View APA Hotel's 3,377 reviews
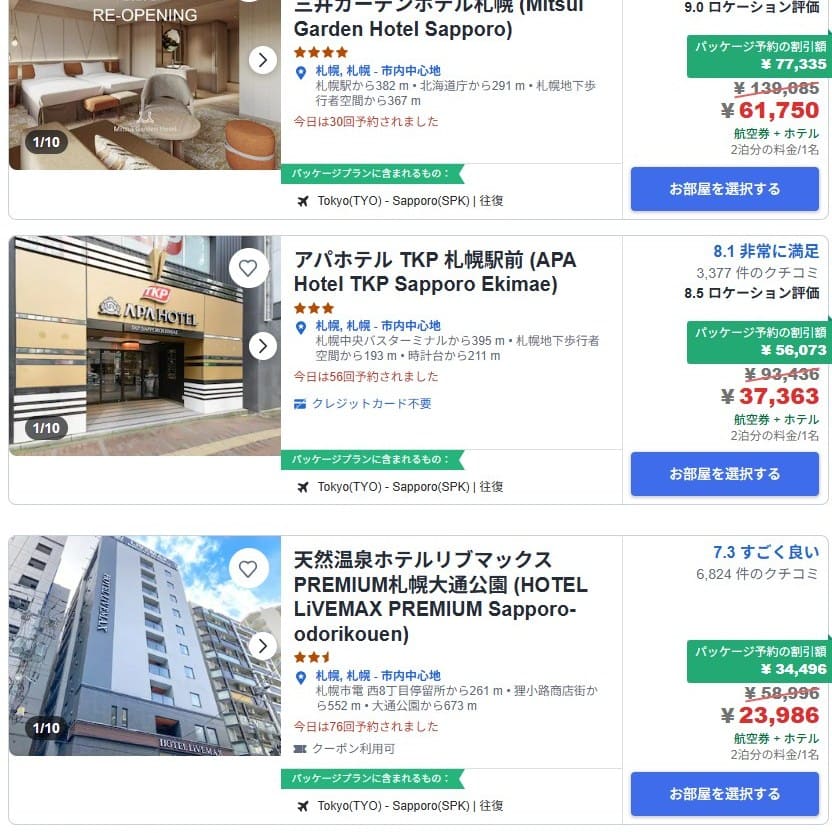Image resolution: width=832 pixels, height=833 pixels. coord(757,273)
